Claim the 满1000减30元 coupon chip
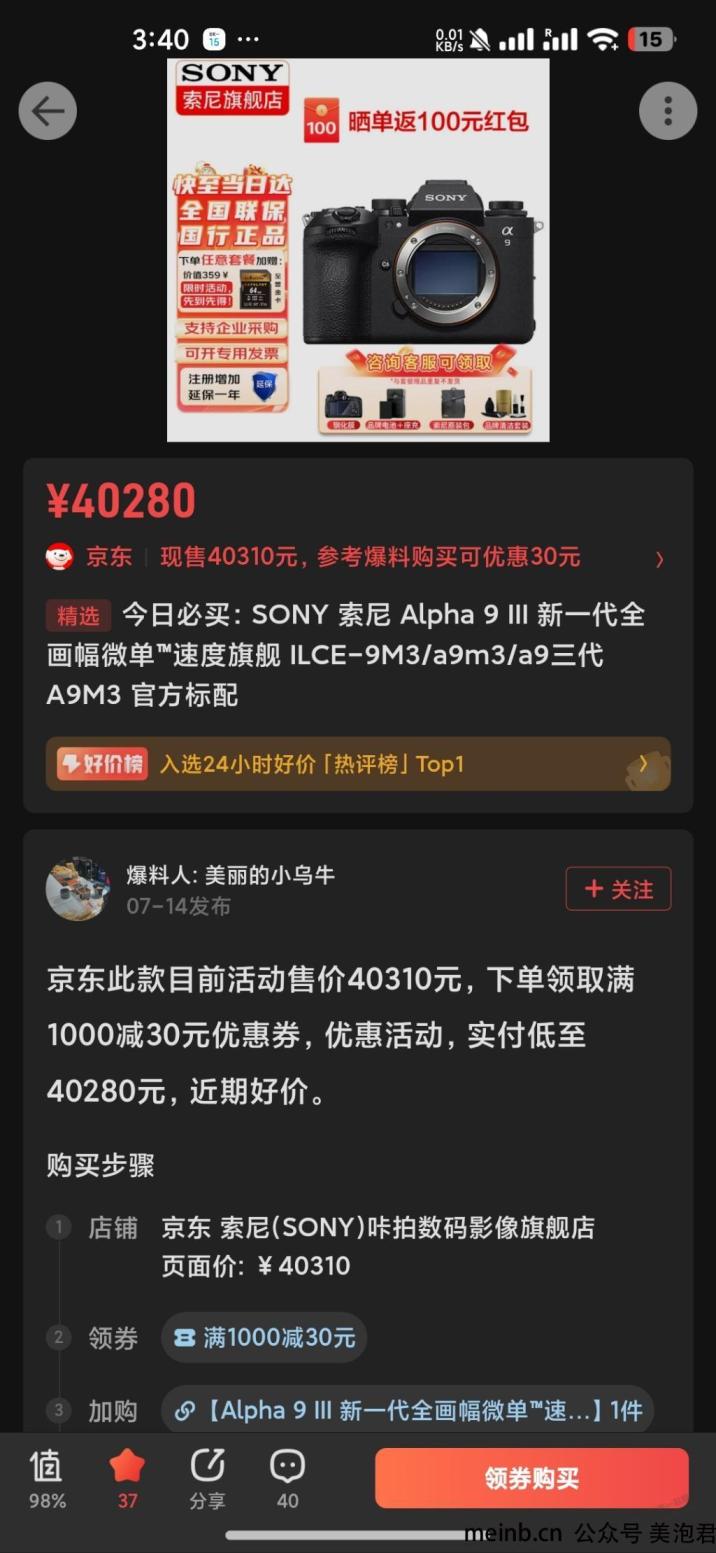 point(264,1338)
